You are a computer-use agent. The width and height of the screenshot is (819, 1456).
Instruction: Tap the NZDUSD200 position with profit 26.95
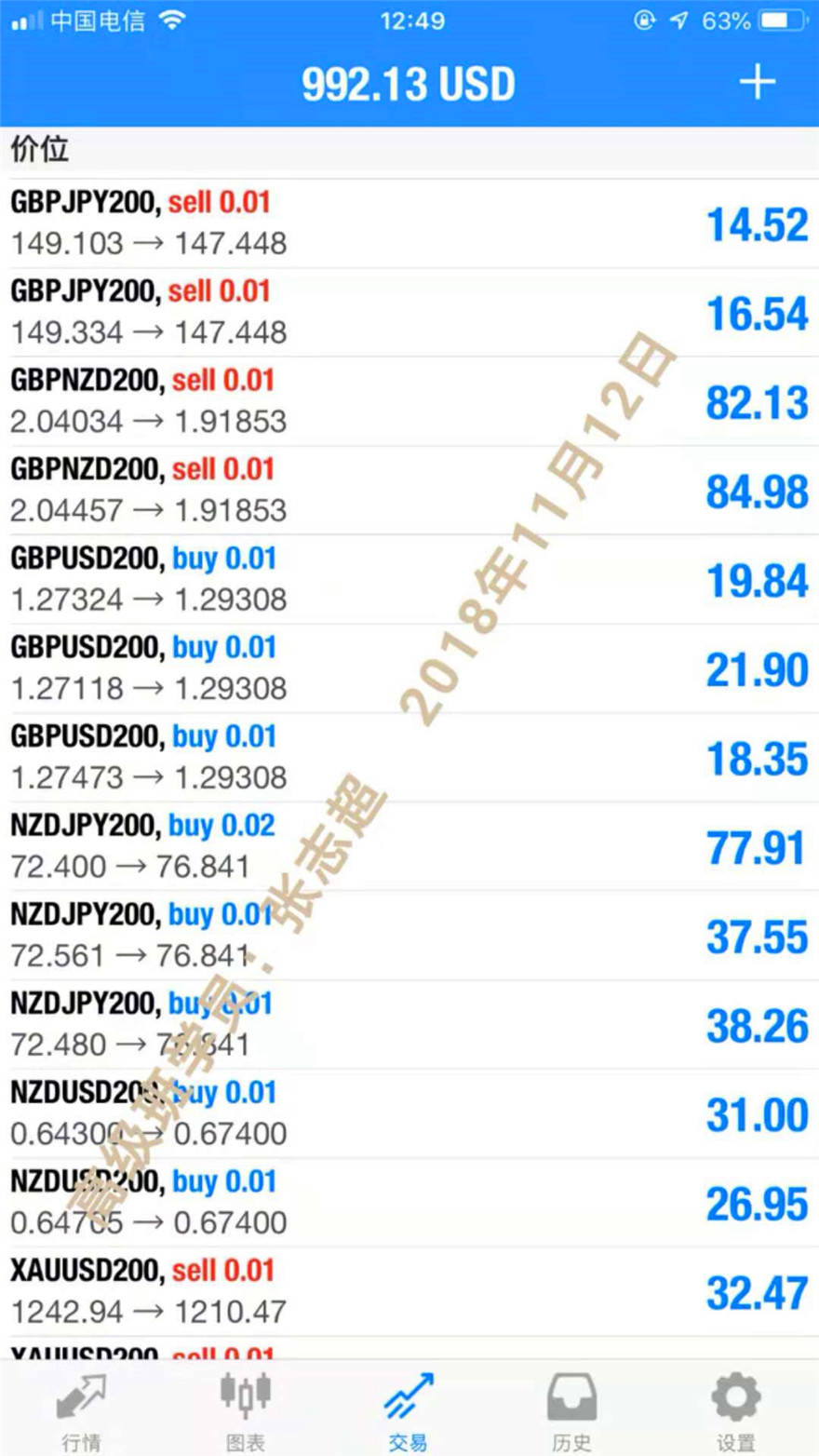pyautogui.click(x=409, y=1203)
